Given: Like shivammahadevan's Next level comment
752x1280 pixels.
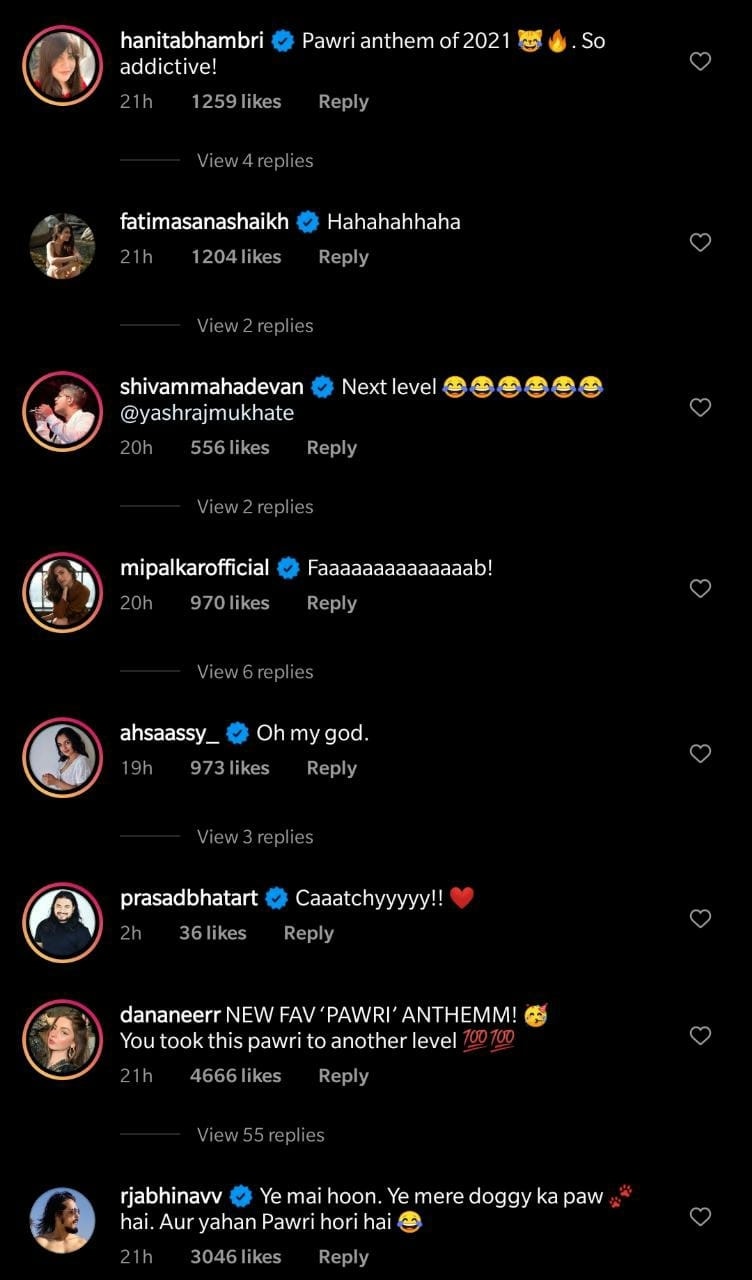Looking at the screenshot, I should 701,407.
